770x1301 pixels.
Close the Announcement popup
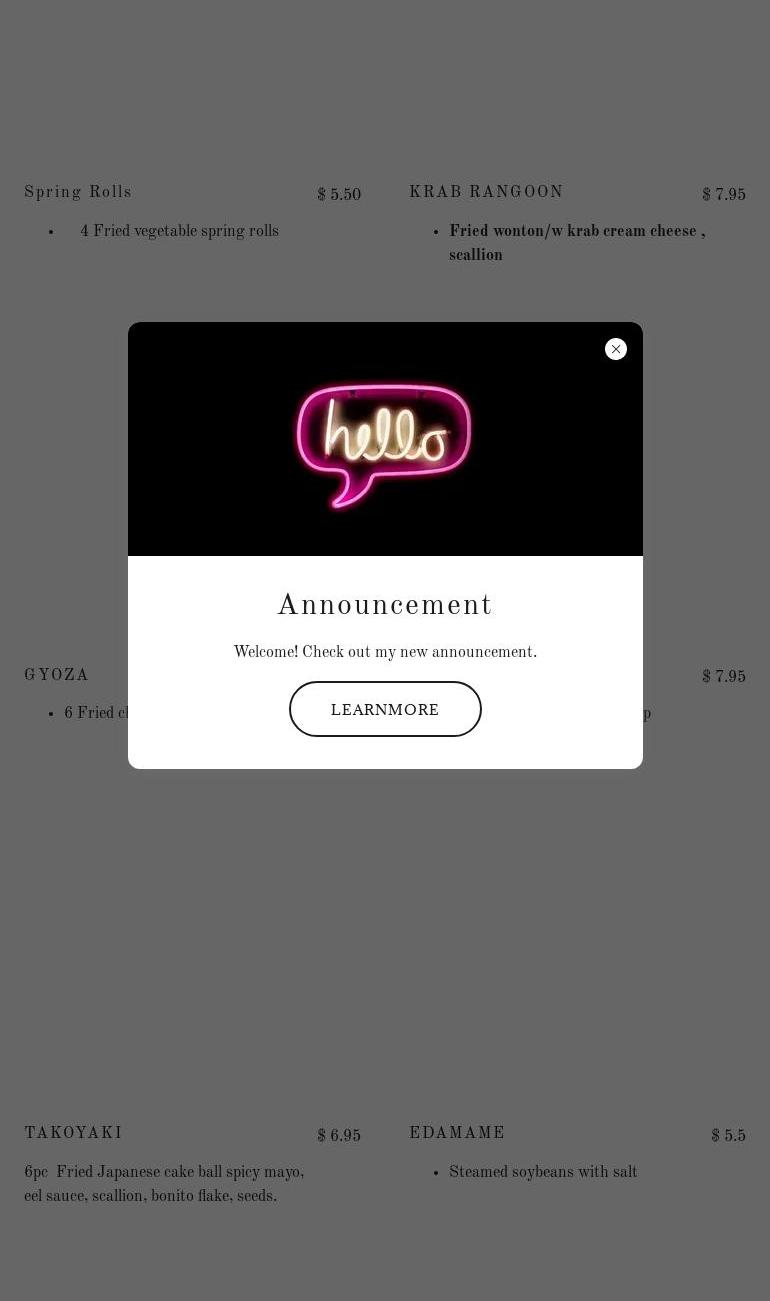tap(616, 349)
